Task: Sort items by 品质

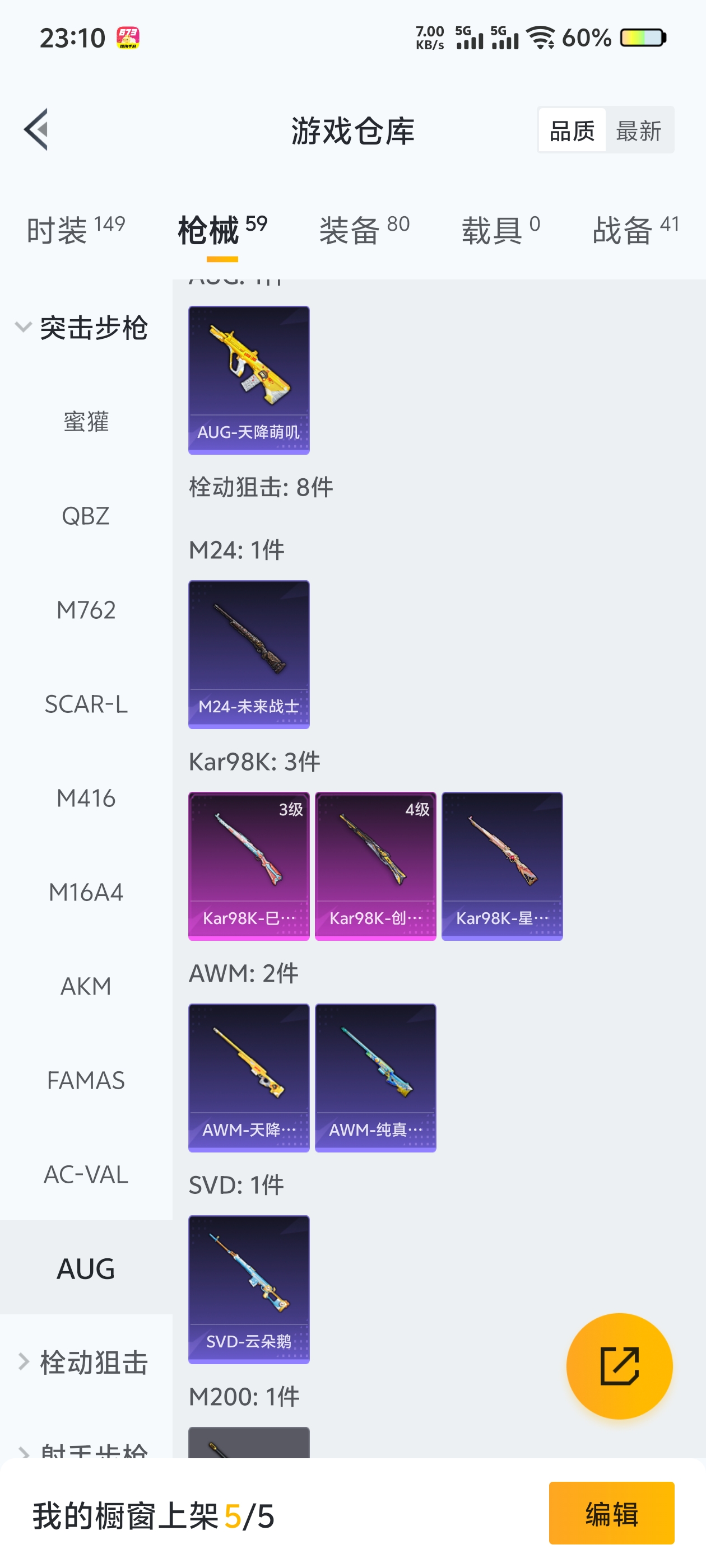Action: 572,130
